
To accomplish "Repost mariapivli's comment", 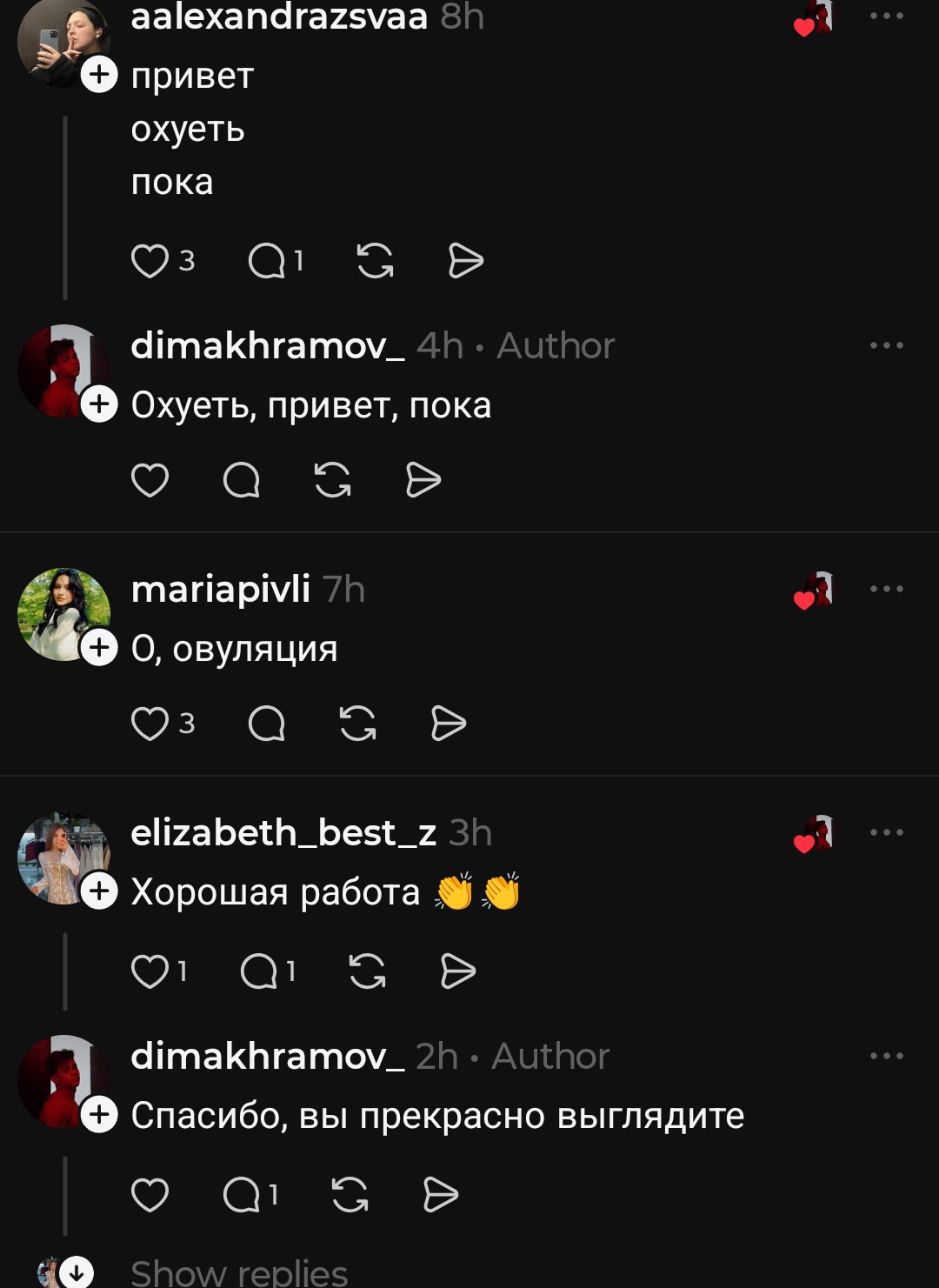I will (358, 724).
